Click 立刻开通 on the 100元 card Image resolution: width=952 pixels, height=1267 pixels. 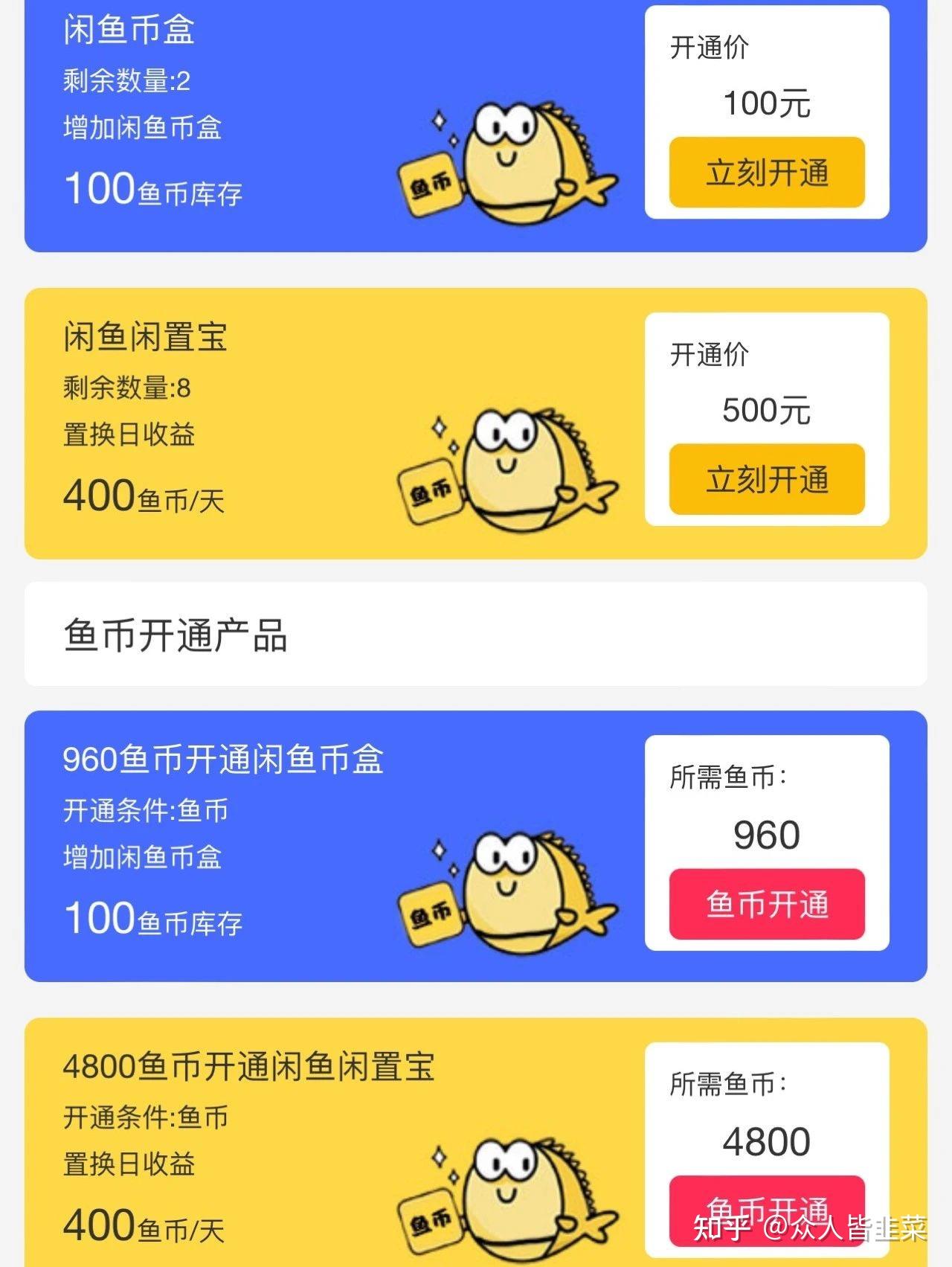(768, 173)
